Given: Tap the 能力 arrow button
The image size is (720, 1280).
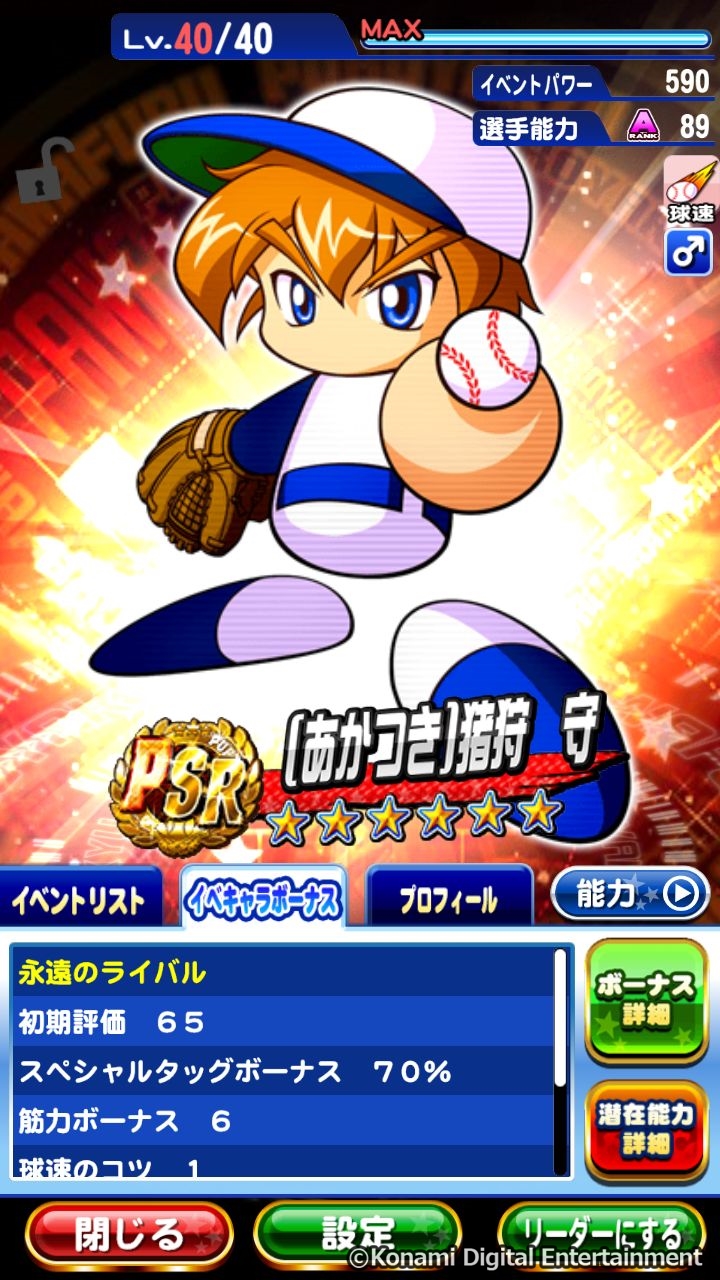Looking at the screenshot, I should [630, 894].
